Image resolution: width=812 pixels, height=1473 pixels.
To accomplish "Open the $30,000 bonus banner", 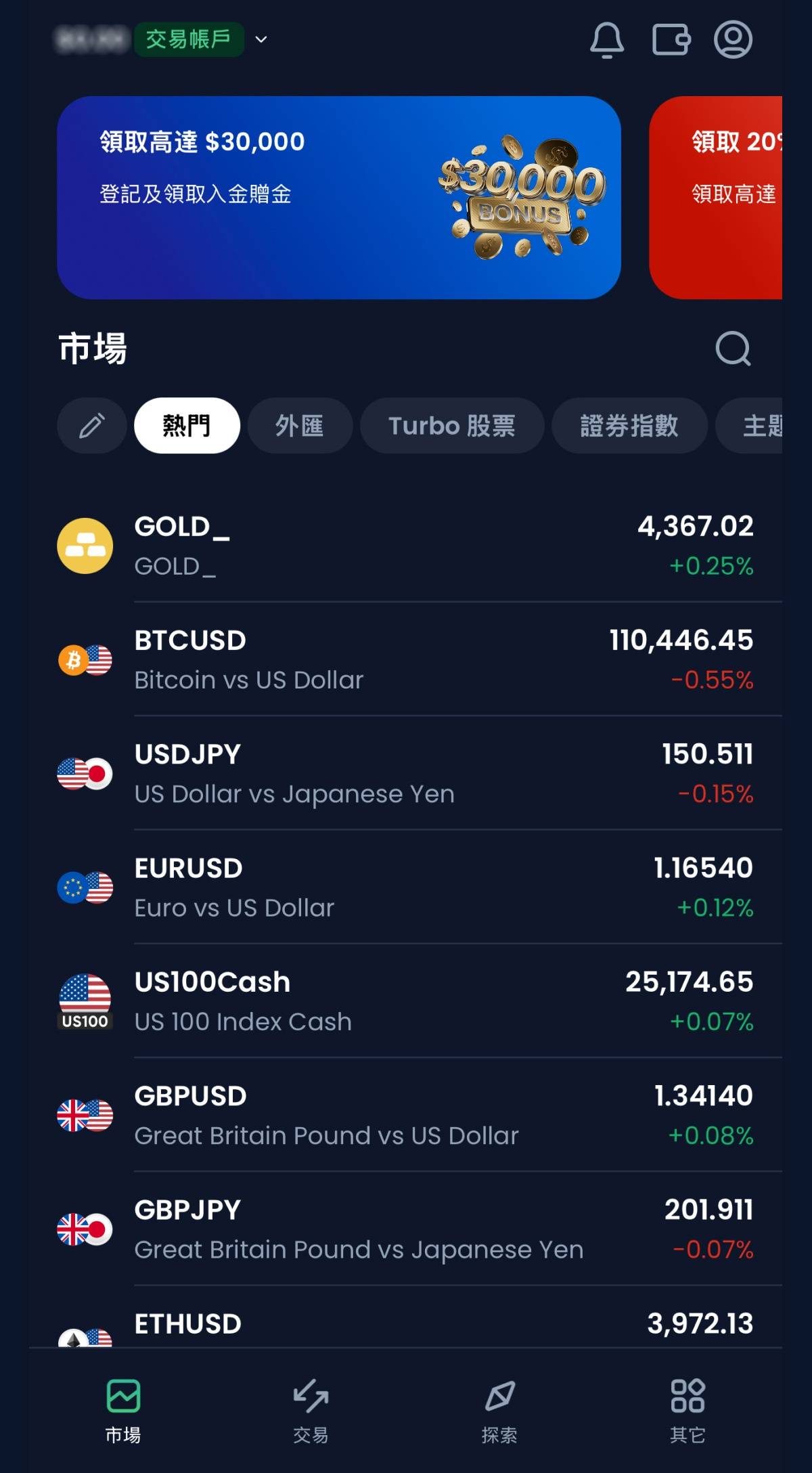I will (x=338, y=197).
